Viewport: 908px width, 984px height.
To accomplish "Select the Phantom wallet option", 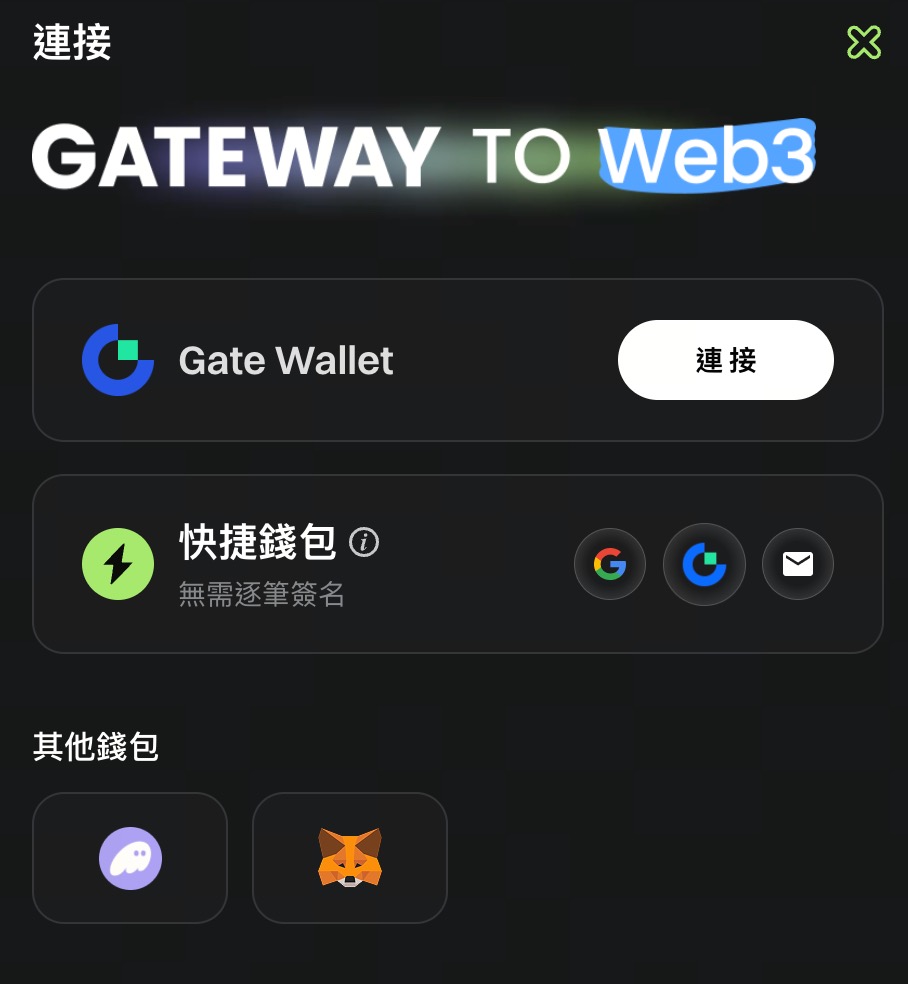I will click(x=130, y=858).
